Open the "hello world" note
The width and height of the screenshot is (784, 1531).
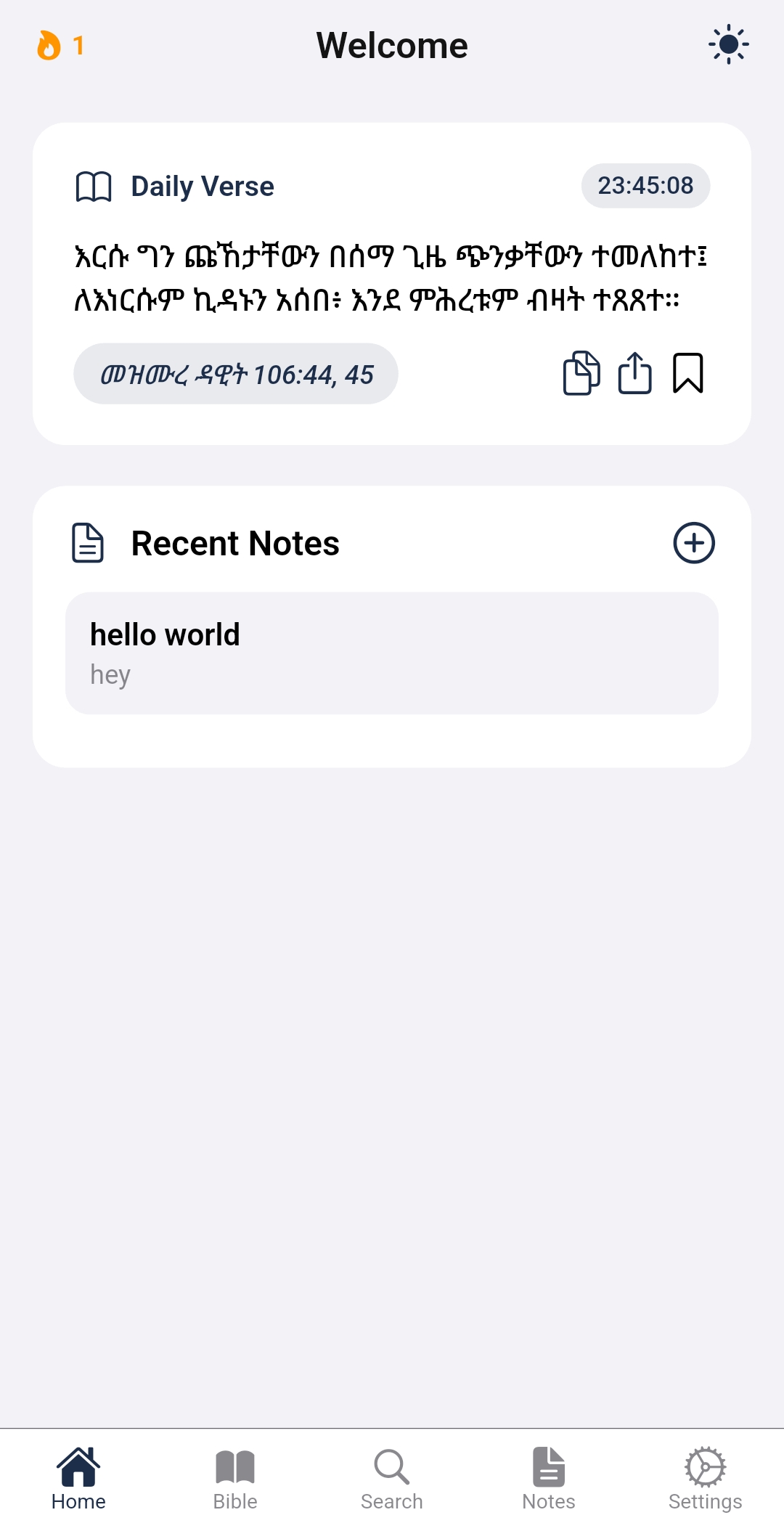click(392, 653)
